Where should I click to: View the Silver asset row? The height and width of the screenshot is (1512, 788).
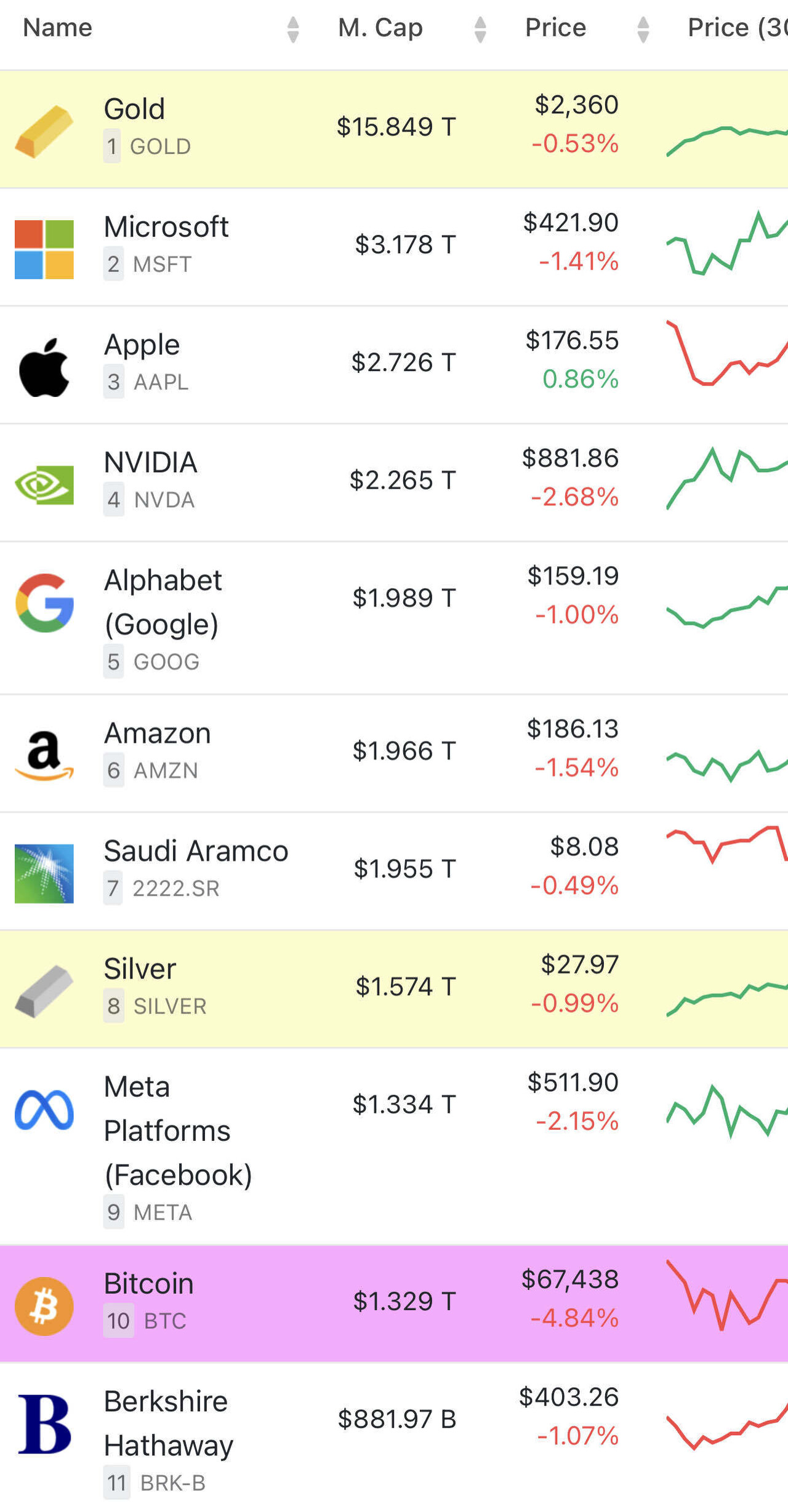[x=140, y=969]
